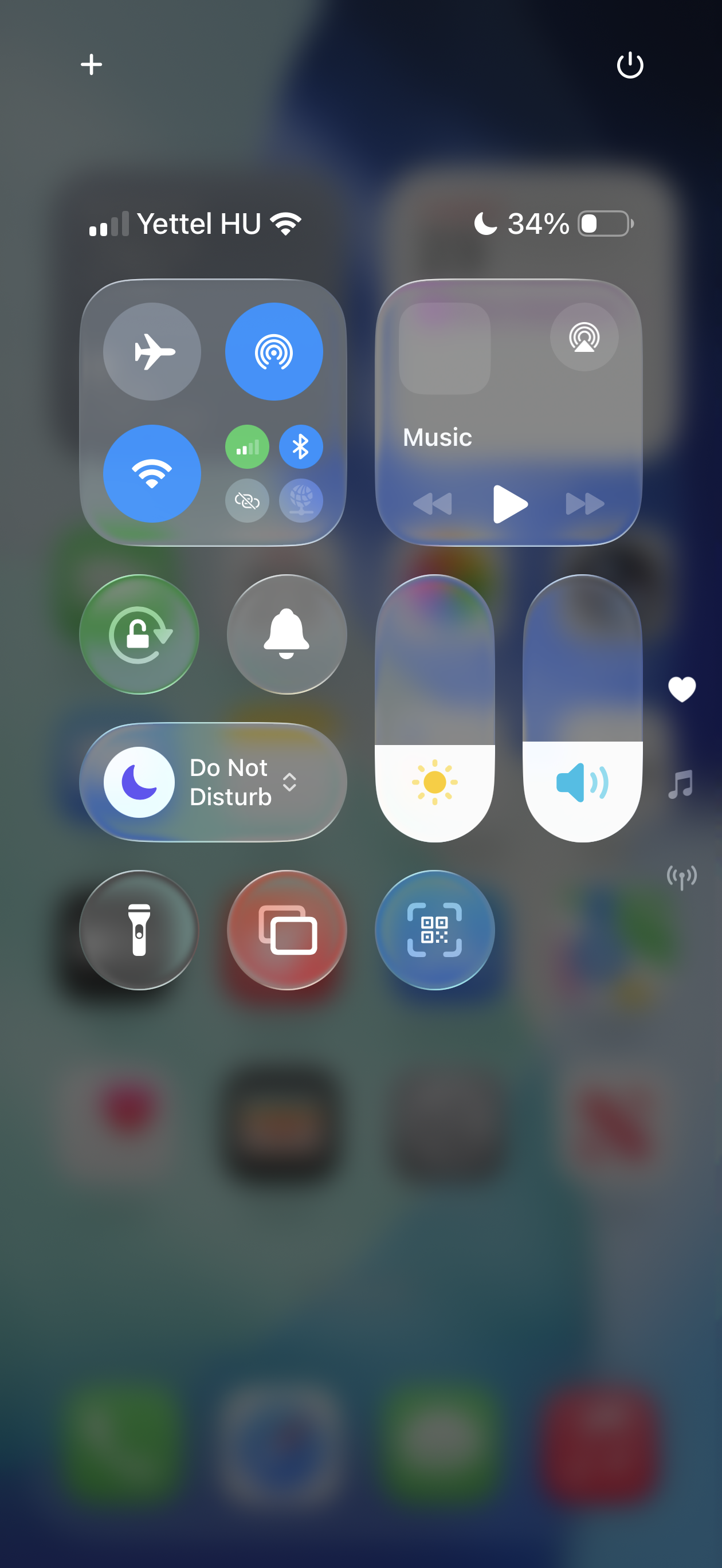Toggle rotation lock
The height and width of the screenshot is (1568, 722).
[x=139, y=634]
